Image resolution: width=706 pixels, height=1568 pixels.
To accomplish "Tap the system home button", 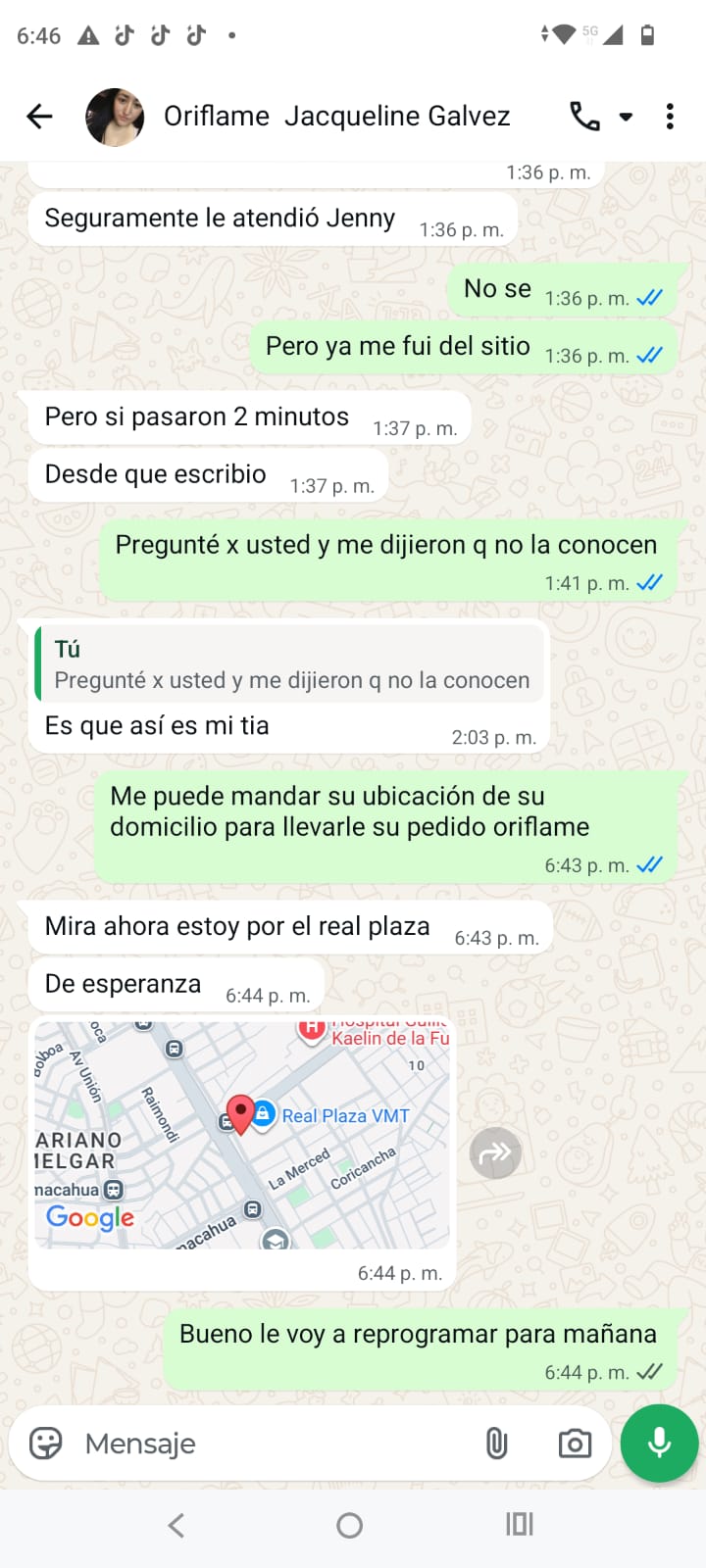I will tap(349, 1525).
